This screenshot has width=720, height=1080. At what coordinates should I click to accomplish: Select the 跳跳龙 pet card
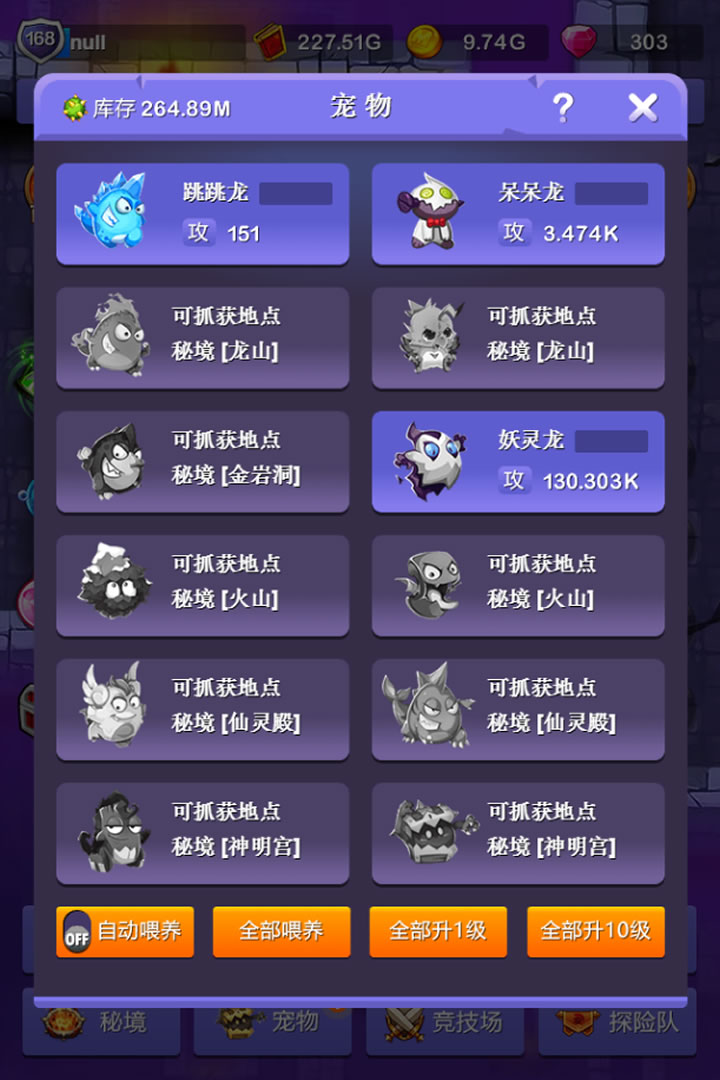click(x=202, y=213)
